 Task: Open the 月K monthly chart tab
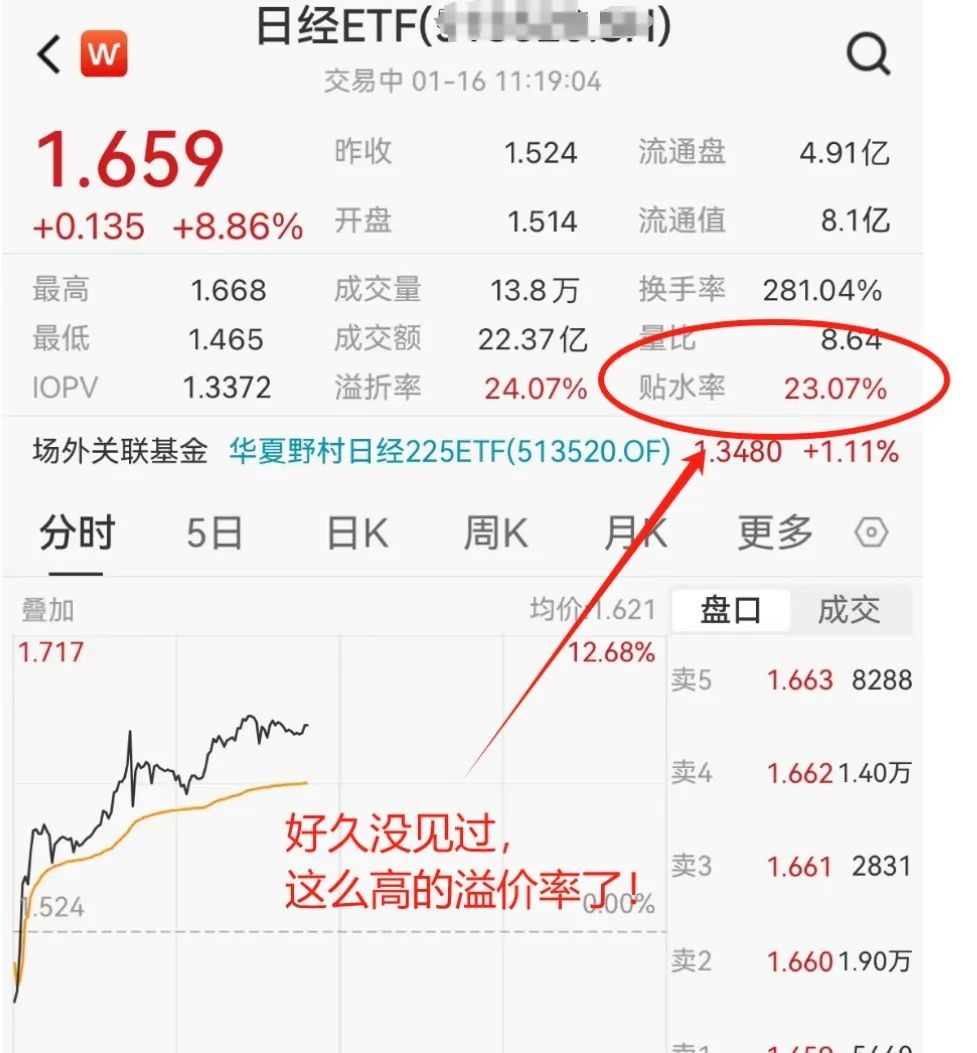tap(636, 534)
